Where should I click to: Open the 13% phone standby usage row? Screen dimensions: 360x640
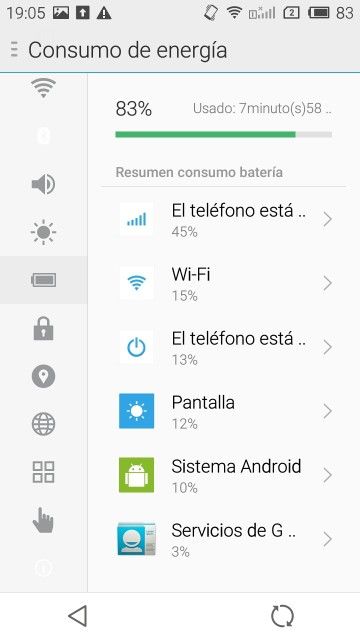[x=224, y=347]
